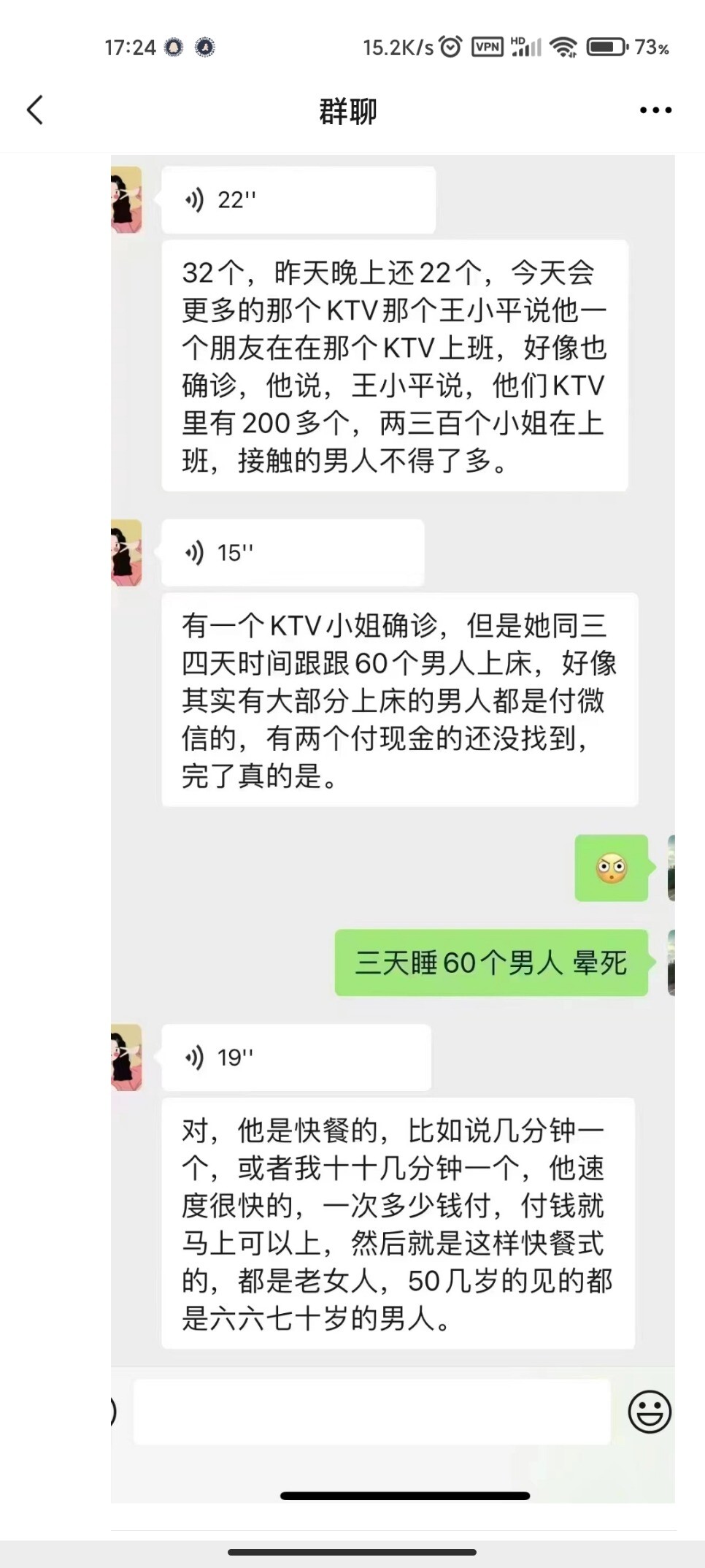Screen dimensions: 705x1568
Task: Open sender avatar beside the 22'' voice message
Action: click(x=126, y=200)
